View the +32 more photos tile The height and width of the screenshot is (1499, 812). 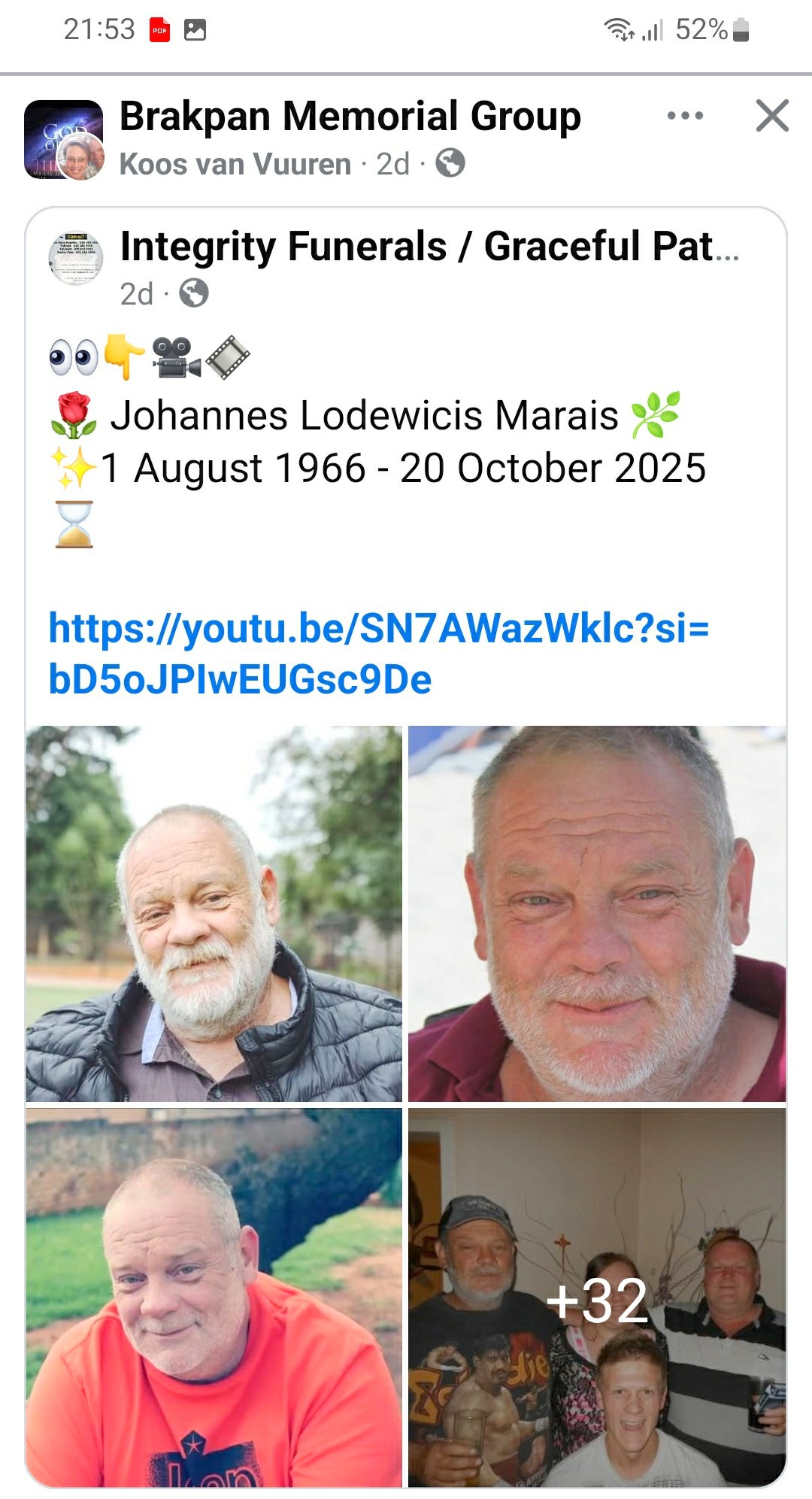(597, 1297)
